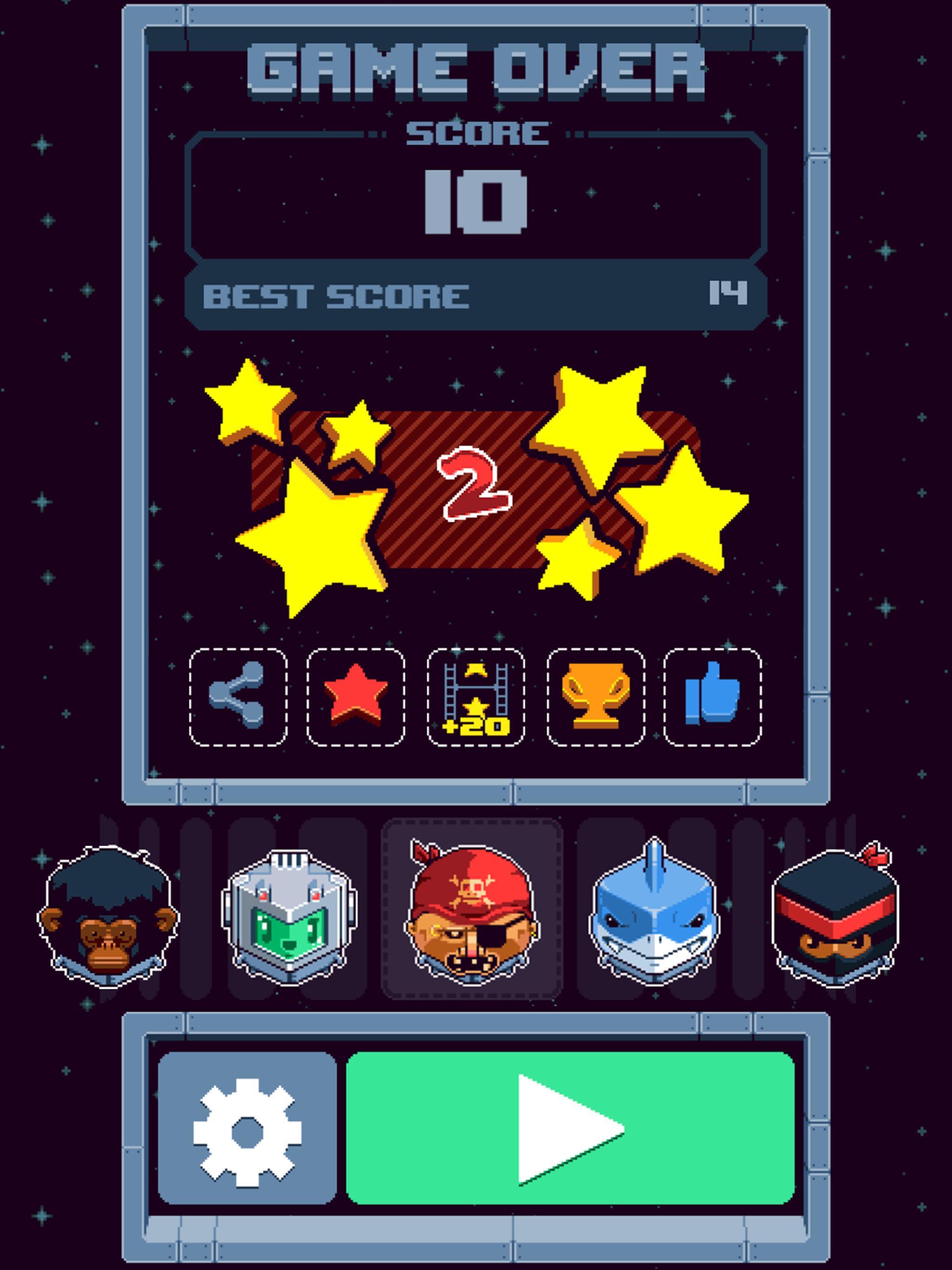The height and width of the screenshot is (1270, 952).
Task: Tap the Score display showing 10
Action: [x=476, y=201]
